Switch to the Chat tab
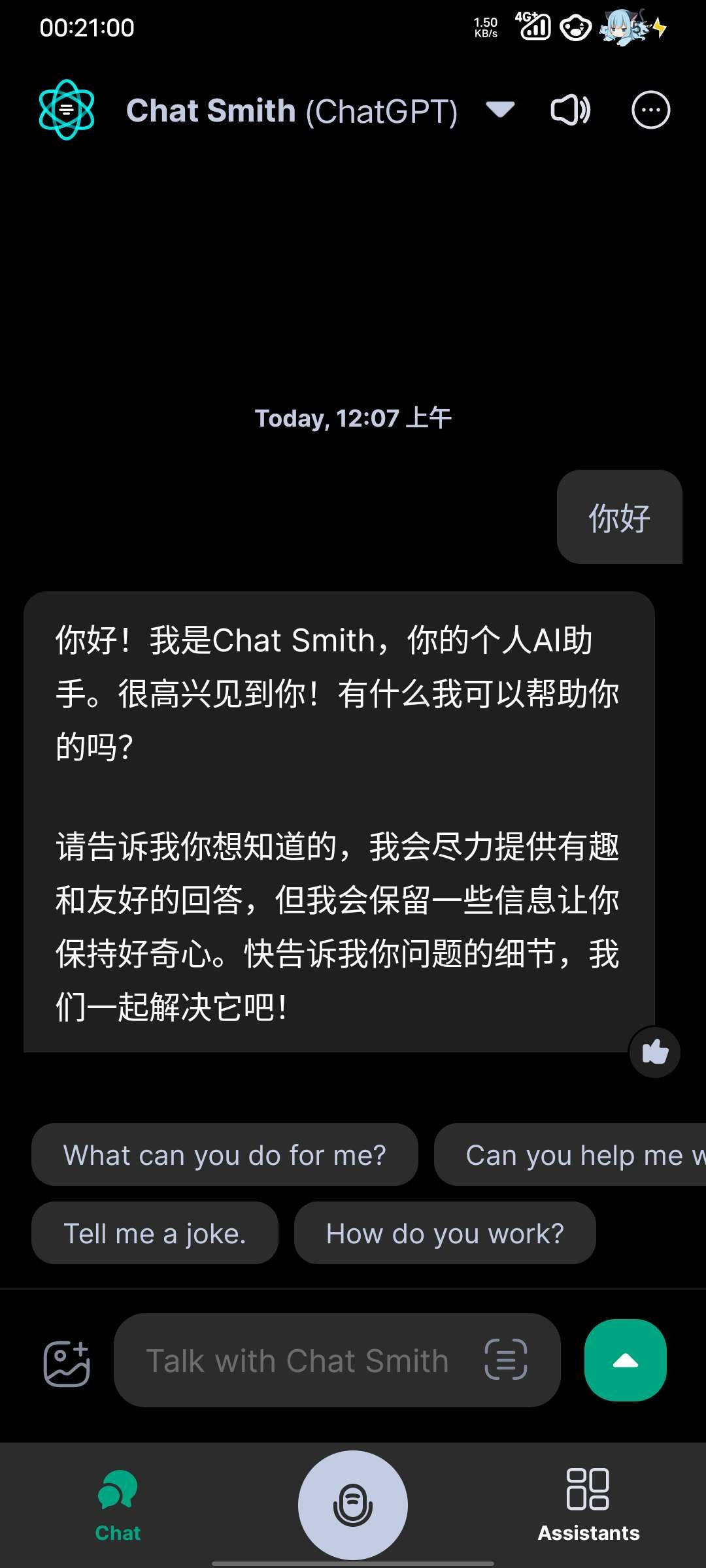The height and width of the screenshot is (1568, 706). pyautogui.click(x=118, y=1504)
